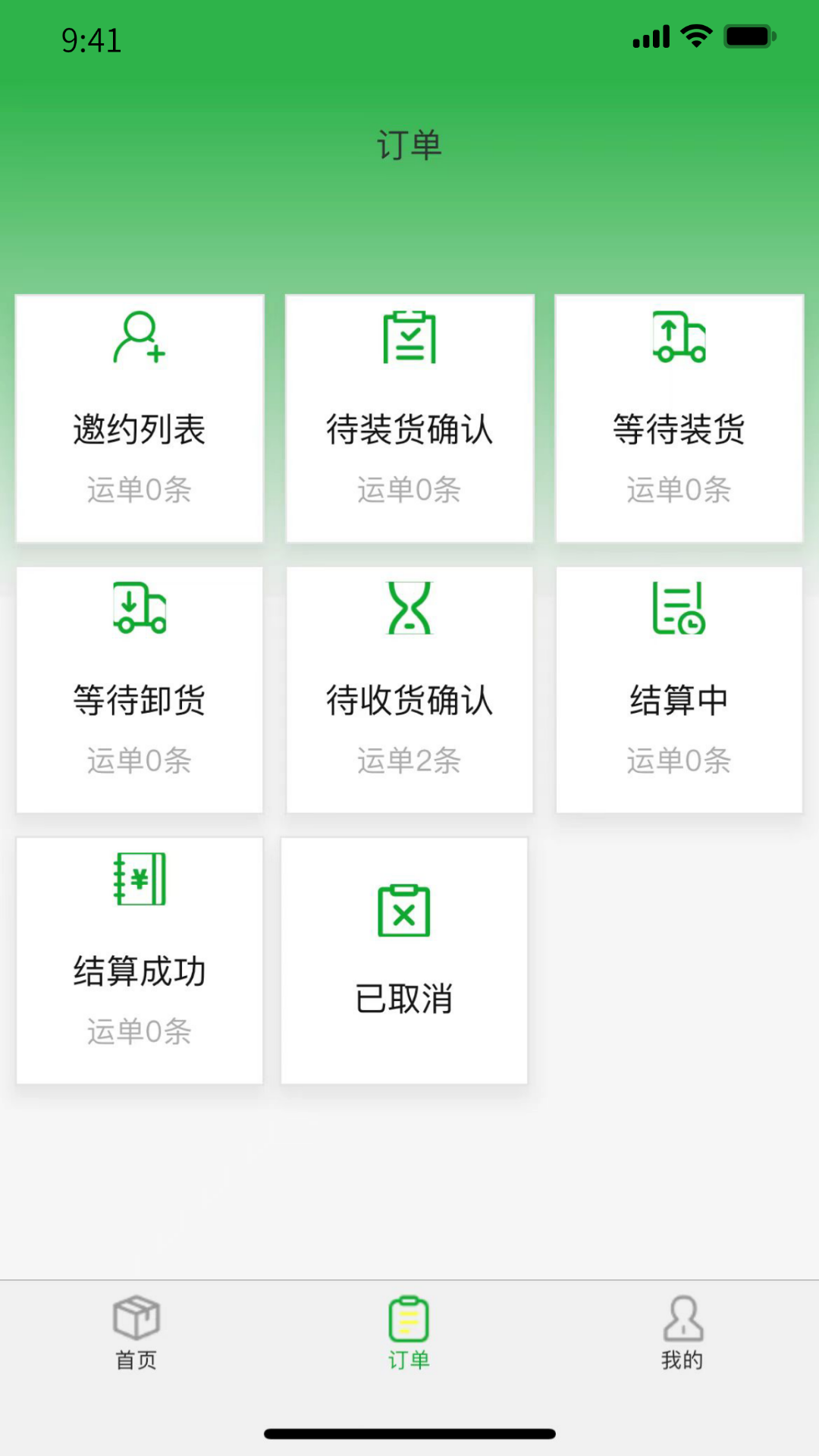This screenshot has width=819, height=1456.
Task: Click the 等待卸货 unloading truck icon
Action: pos(140,610)
